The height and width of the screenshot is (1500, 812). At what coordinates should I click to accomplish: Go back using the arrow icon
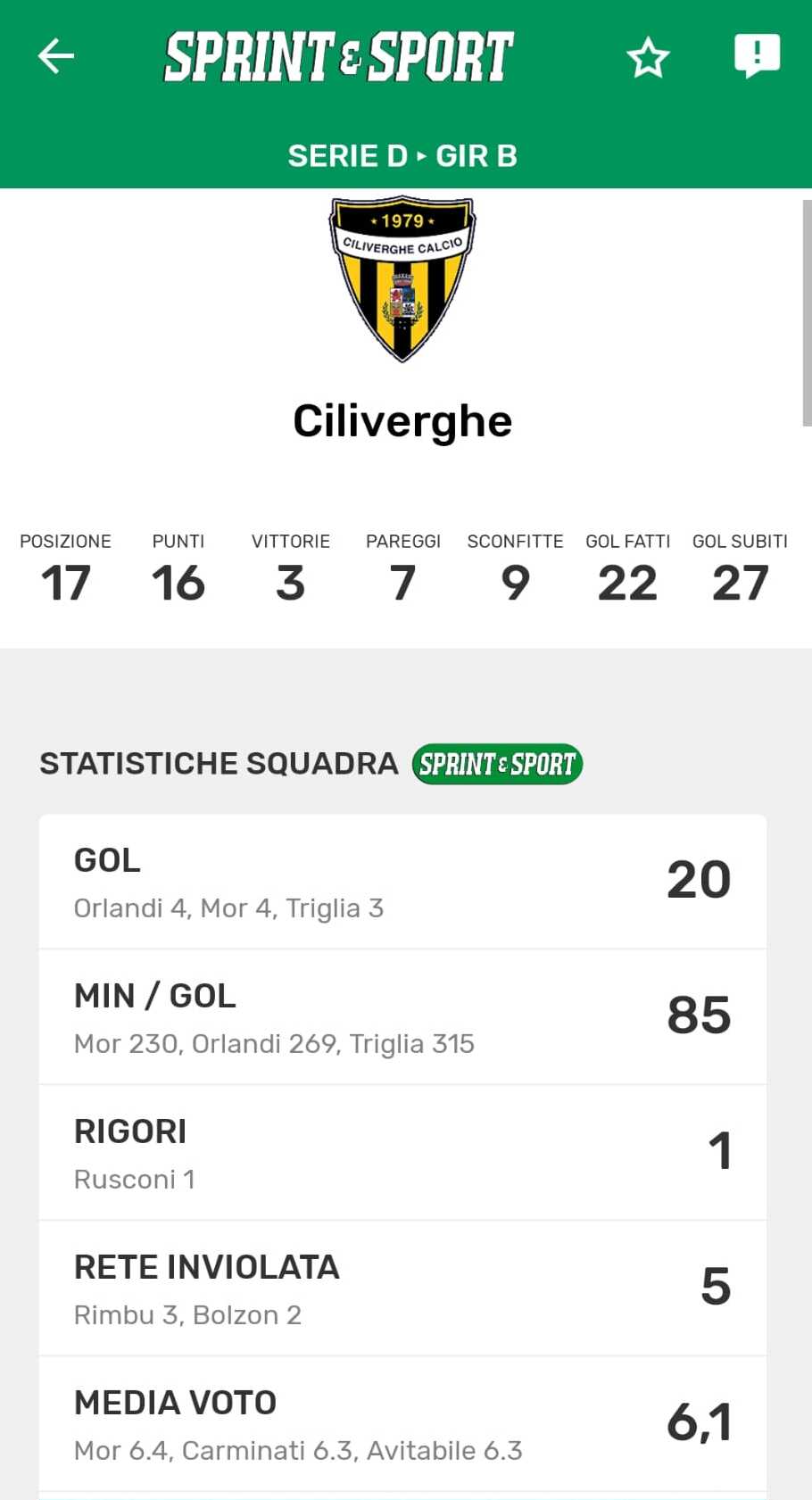tap(55, 56)
